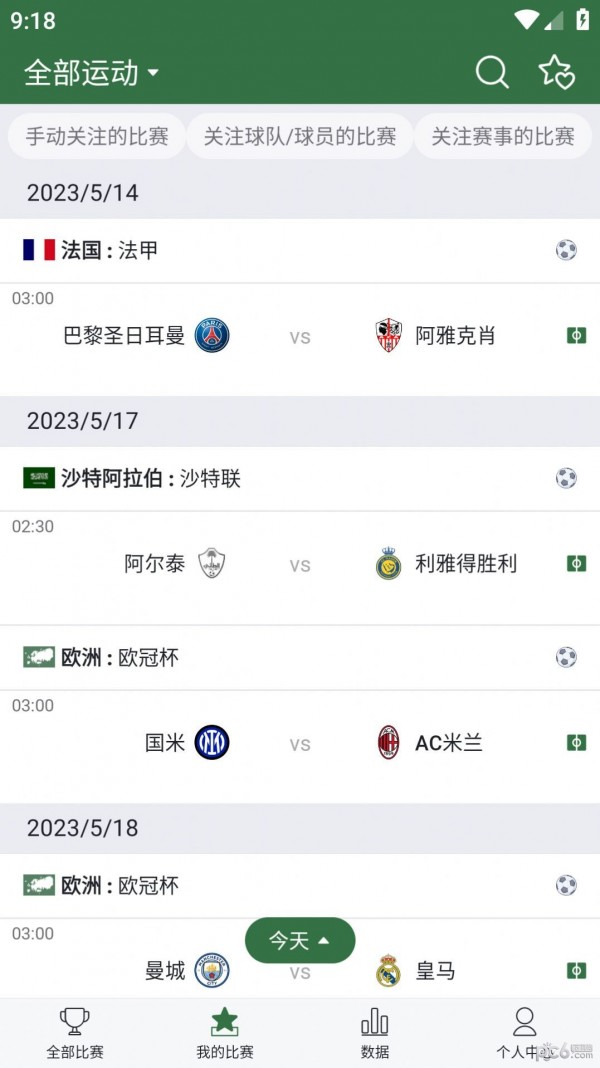The width and height of the screenshot is (600, 1068).
Task: Switch to the 我的比赛 tab
Action: pyautogui.click(x=225, y=1033)
